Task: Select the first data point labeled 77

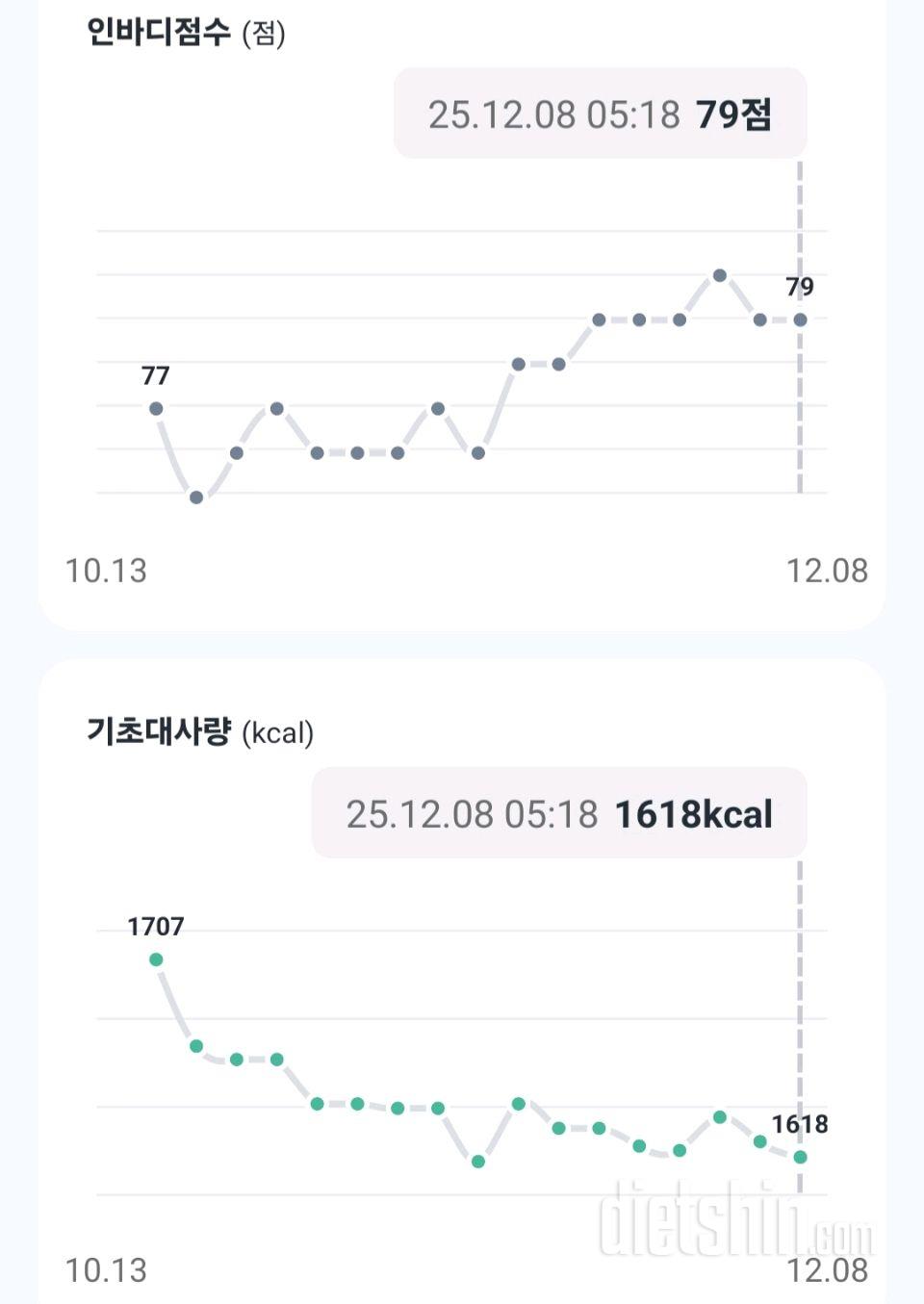Action: point(156,409)
